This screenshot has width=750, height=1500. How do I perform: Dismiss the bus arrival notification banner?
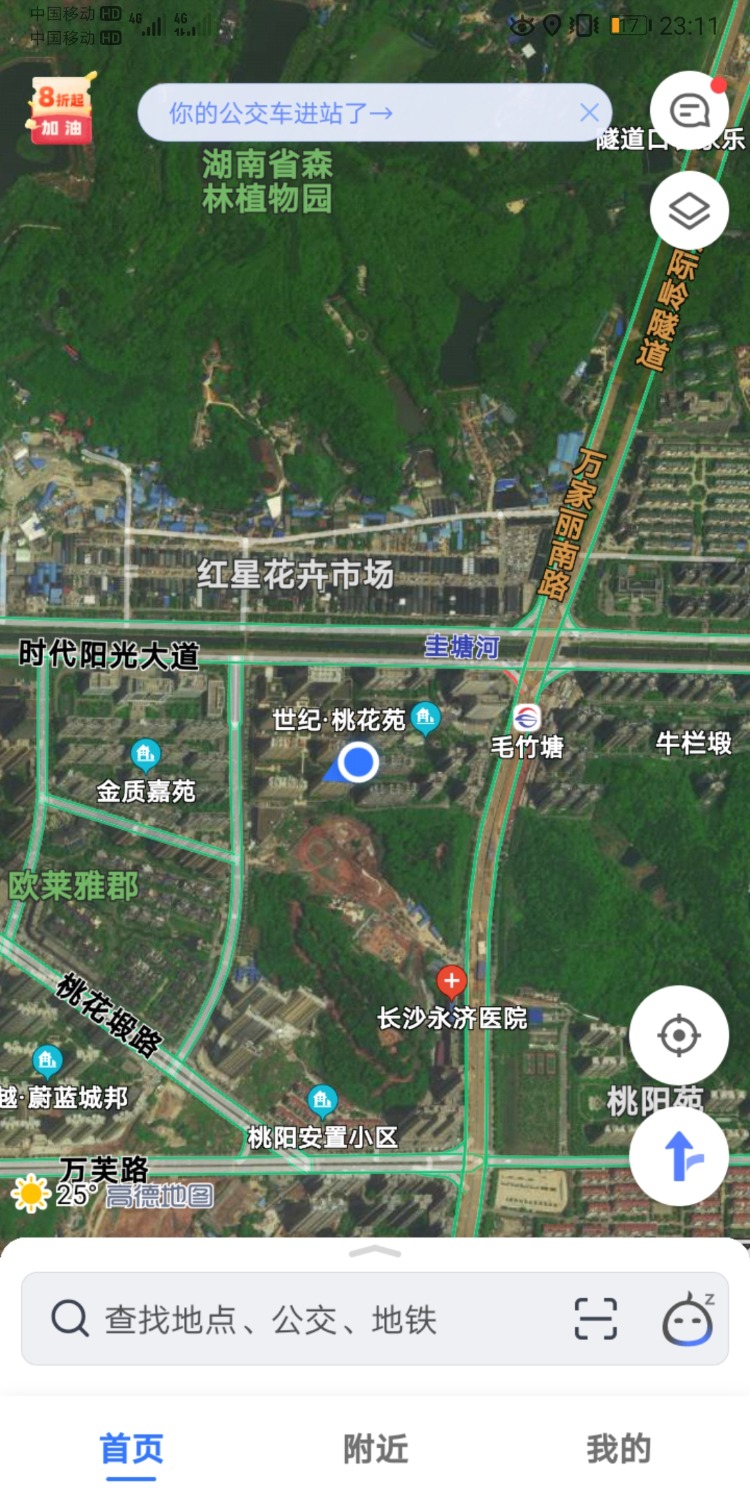coord(589,113)
